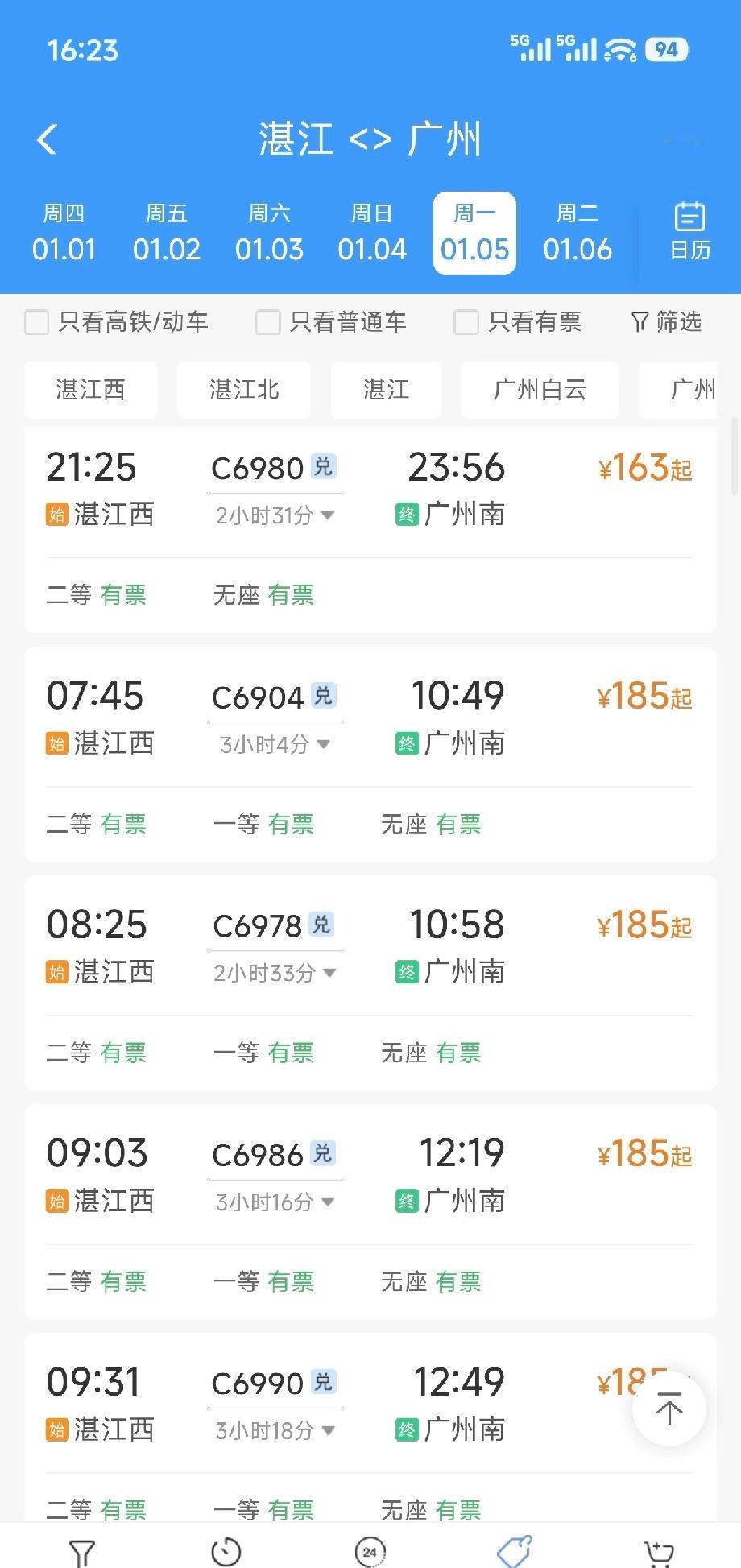Screen dimensions: 741x1568
Task: Tap the funnel filter icon in bottom bar
Action: [x=81, y=1549]
